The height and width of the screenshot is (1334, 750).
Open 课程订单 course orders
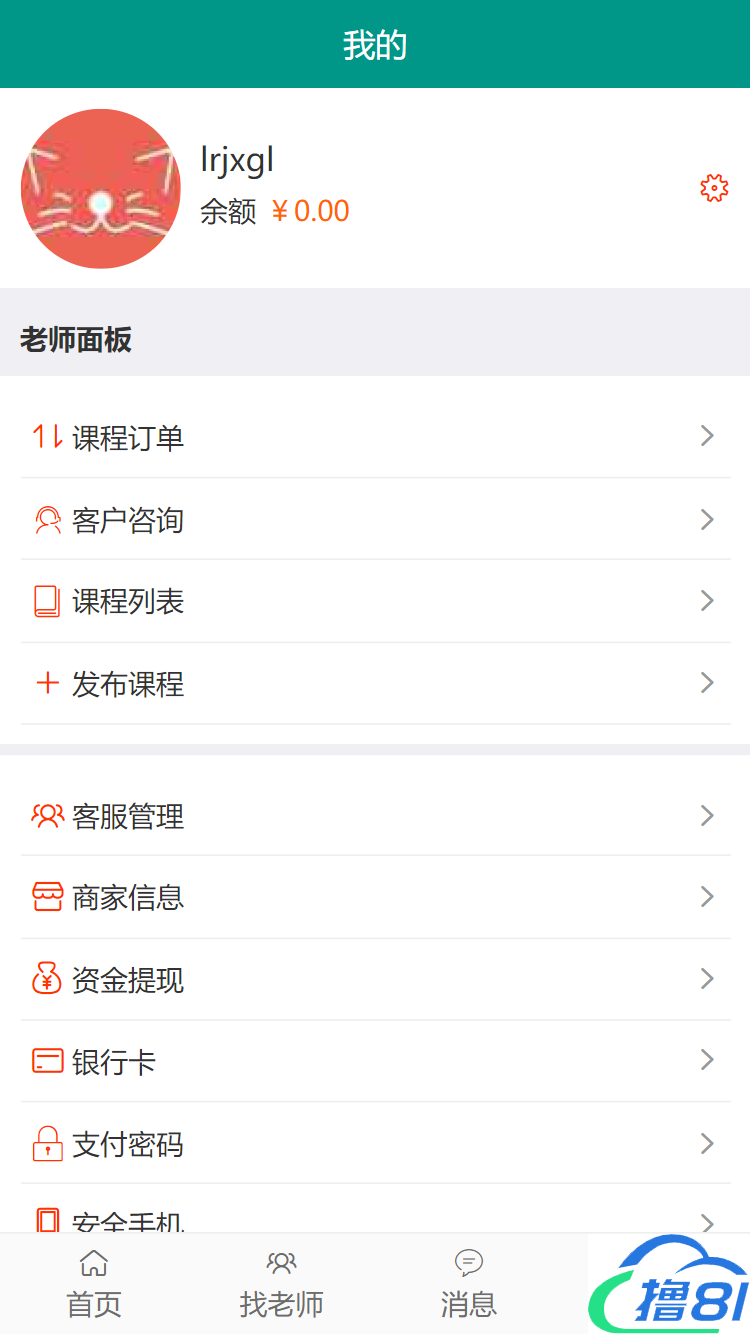(x=375, y=437)
